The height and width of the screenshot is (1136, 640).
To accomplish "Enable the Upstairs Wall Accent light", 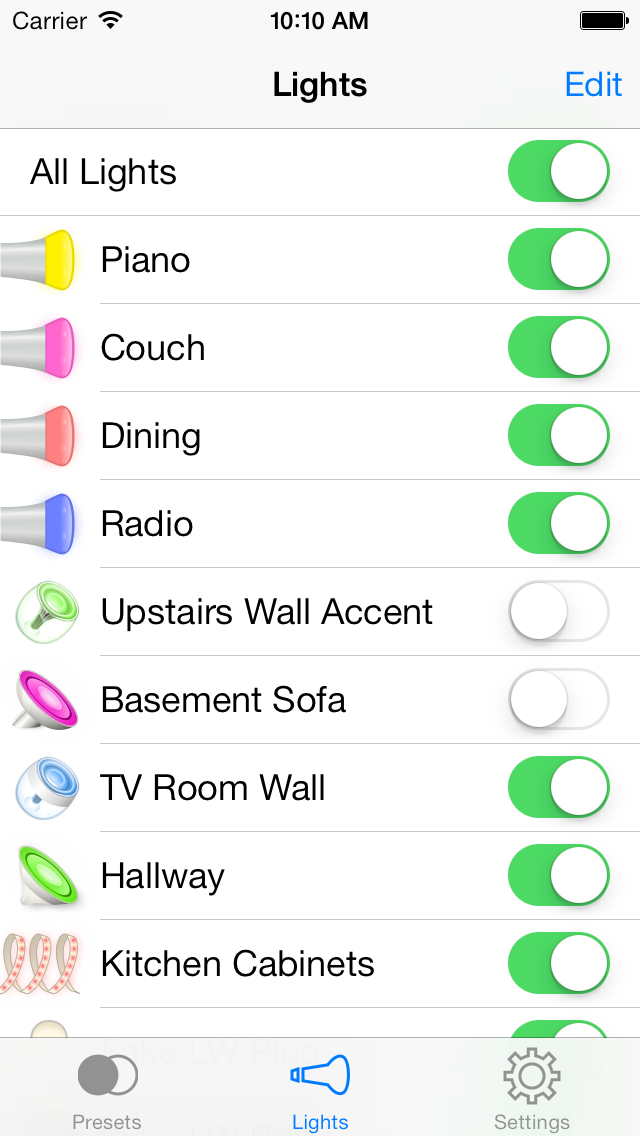I will click(x=558, y=611).
